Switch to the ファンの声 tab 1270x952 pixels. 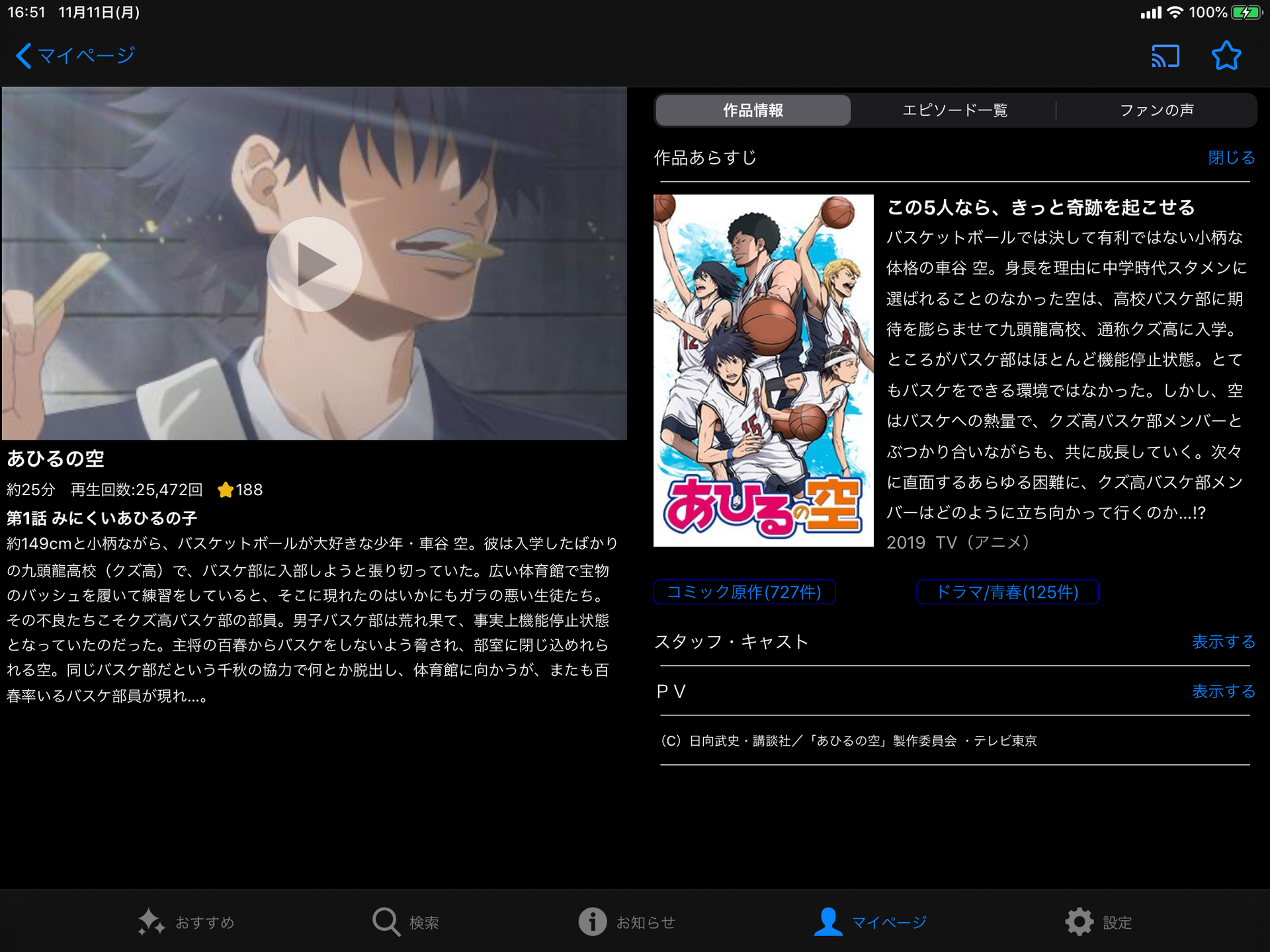(1156, 110)
